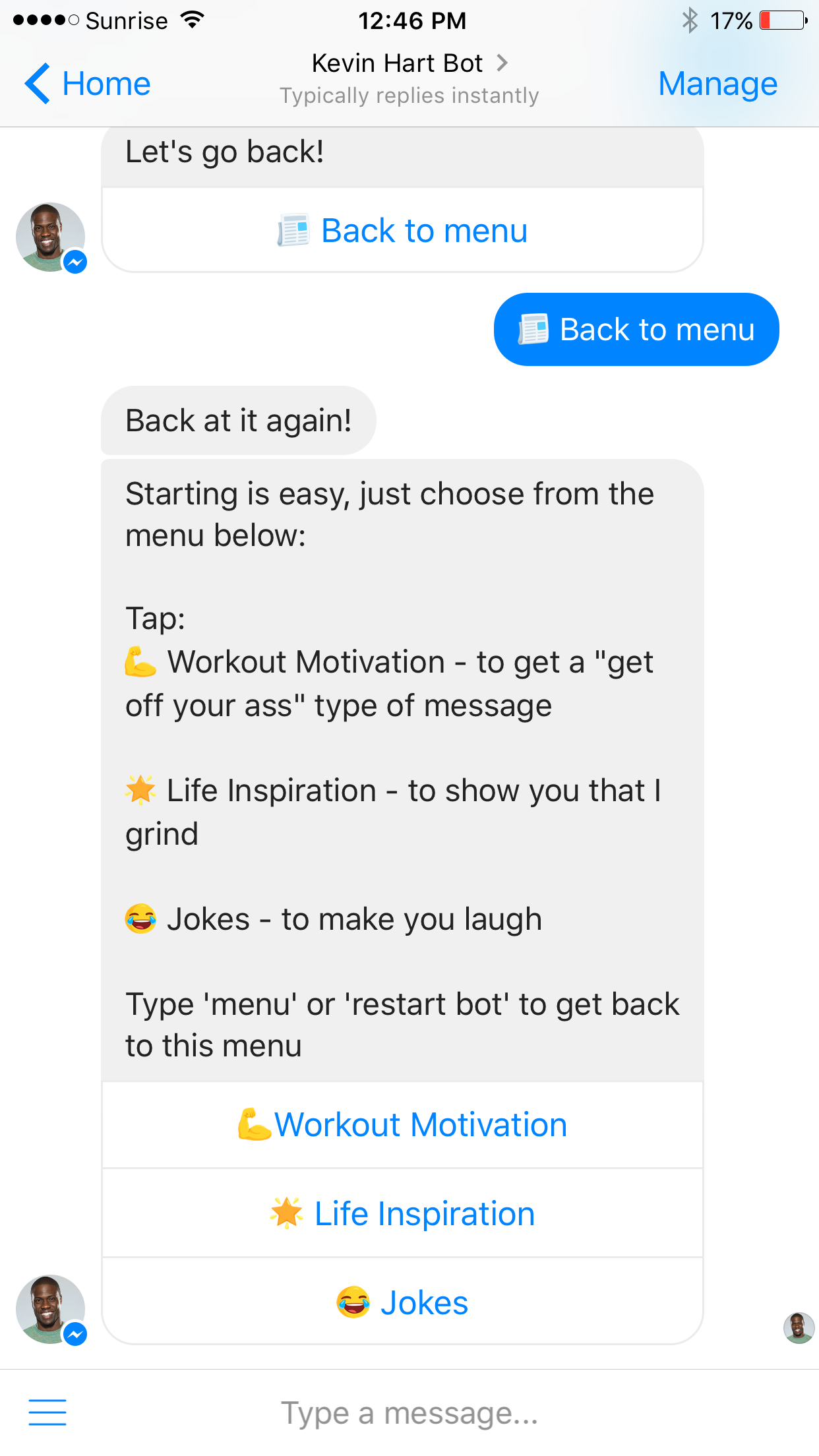Open Kevin Hart Bot details header

click(x=409, y=64)
